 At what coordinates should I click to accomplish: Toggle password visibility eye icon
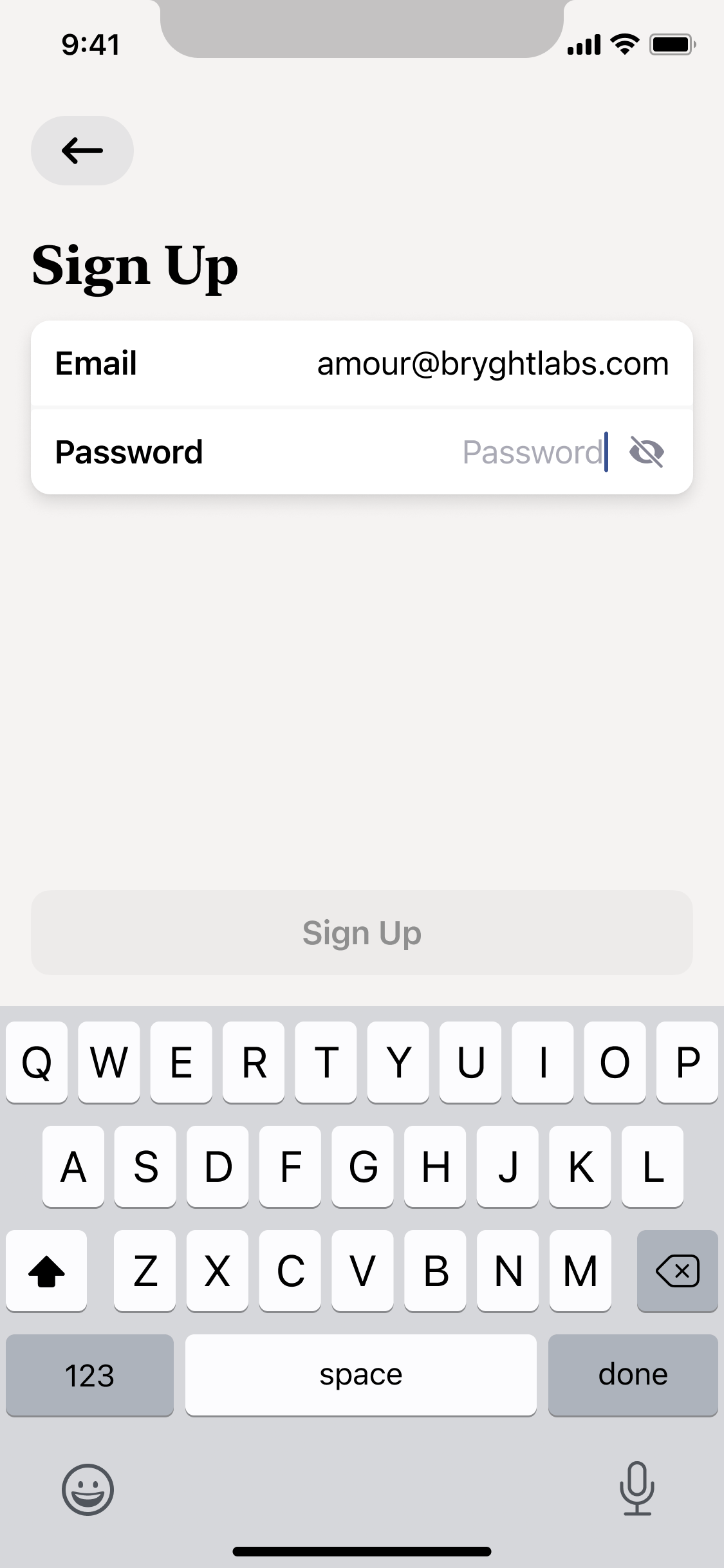pos(647,452)
